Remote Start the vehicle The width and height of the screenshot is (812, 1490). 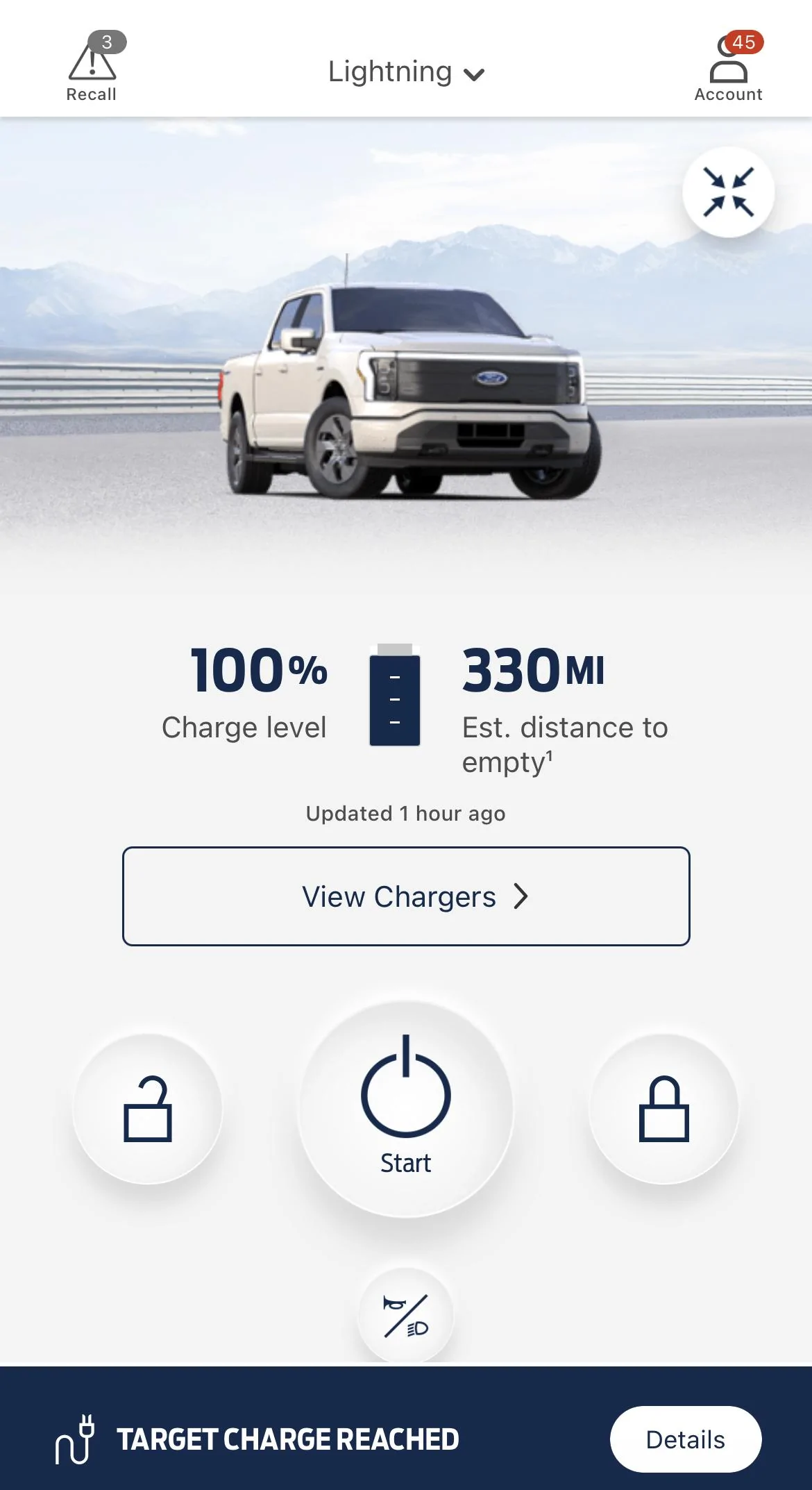pyautogui.click(x=406, y=1108)
